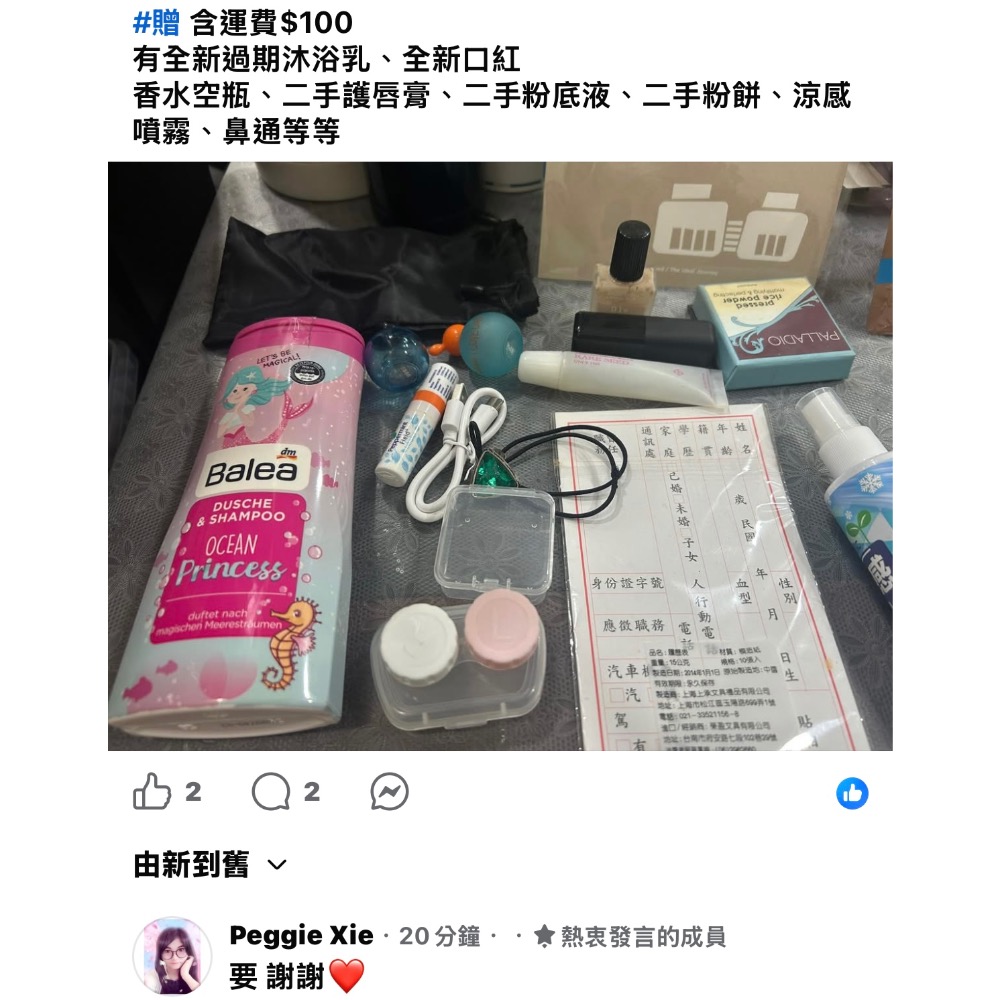Screen dimensions: 1000x1000
Task: Open the posted photo of giveaway items
Action: tap(500, 455)
